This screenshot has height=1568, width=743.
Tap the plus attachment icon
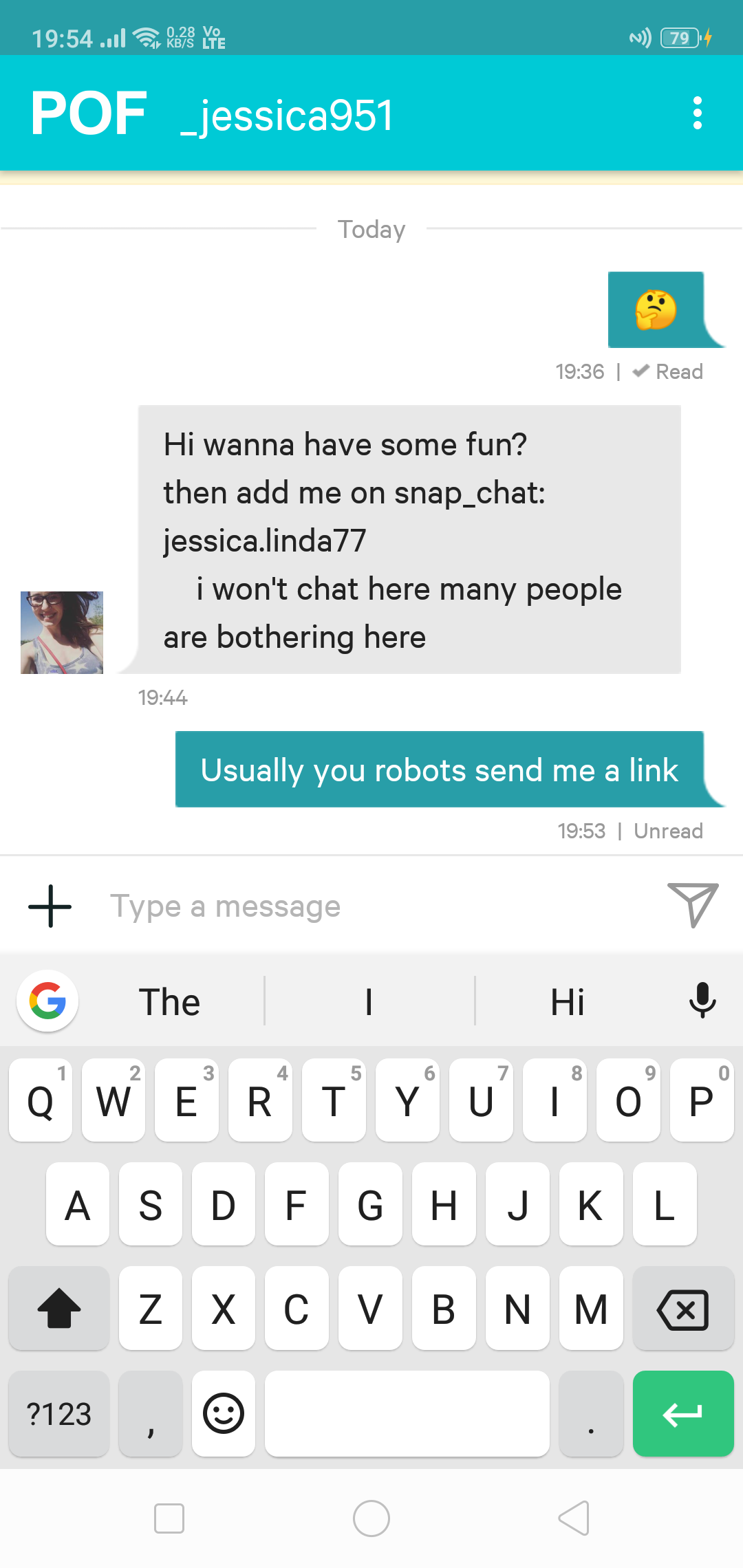pos(50,906)
